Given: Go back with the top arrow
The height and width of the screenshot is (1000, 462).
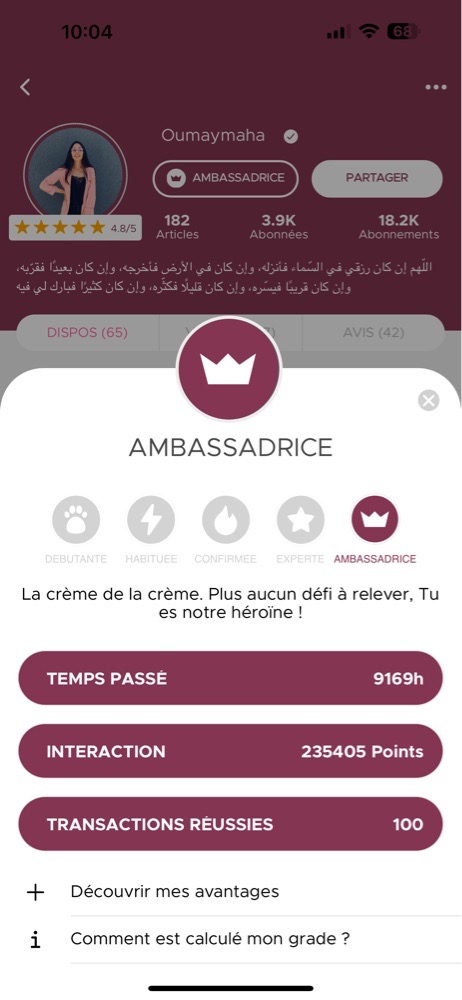Looking at the screenshot, I should pyautogui.click(x=25, y=87).
